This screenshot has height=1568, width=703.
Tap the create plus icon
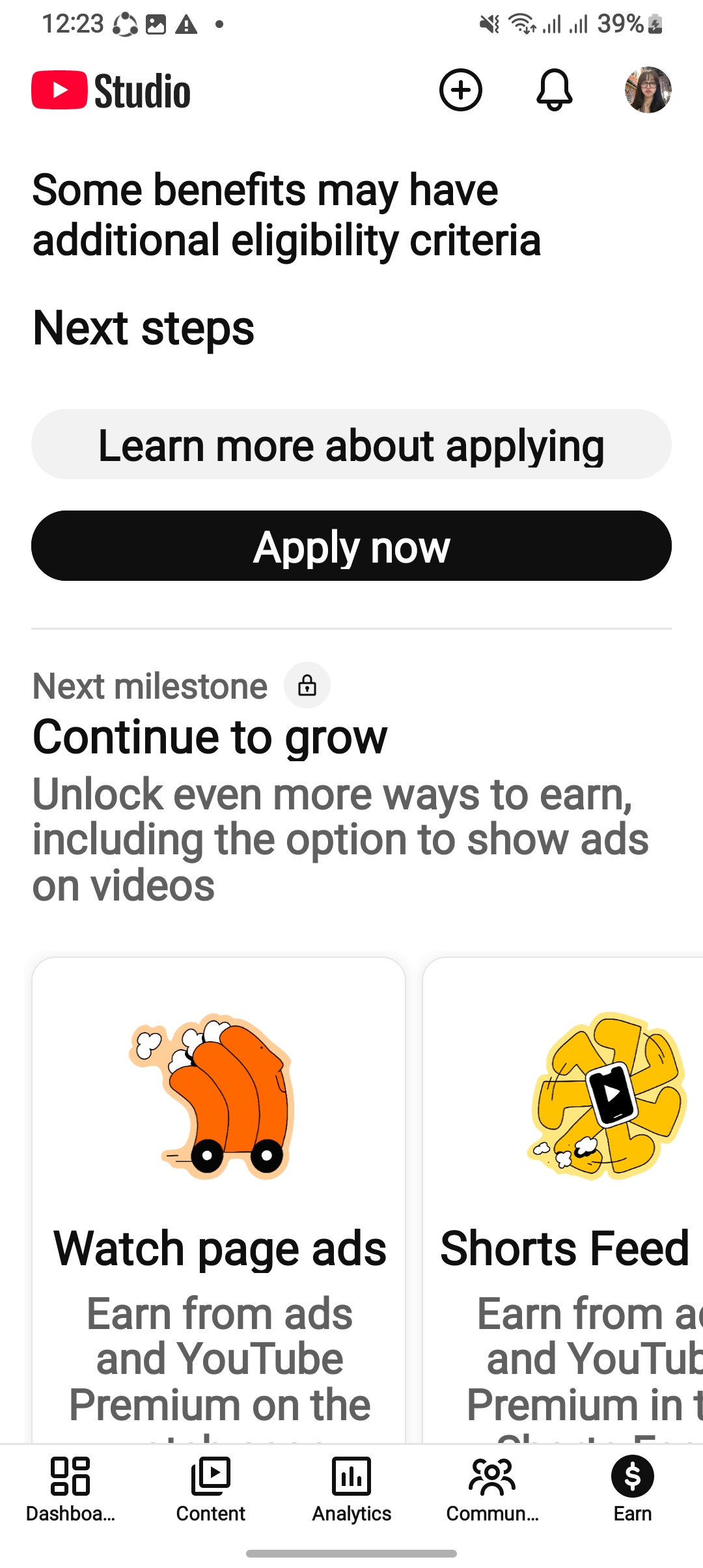pyautogui.click(x=460, y=90)
